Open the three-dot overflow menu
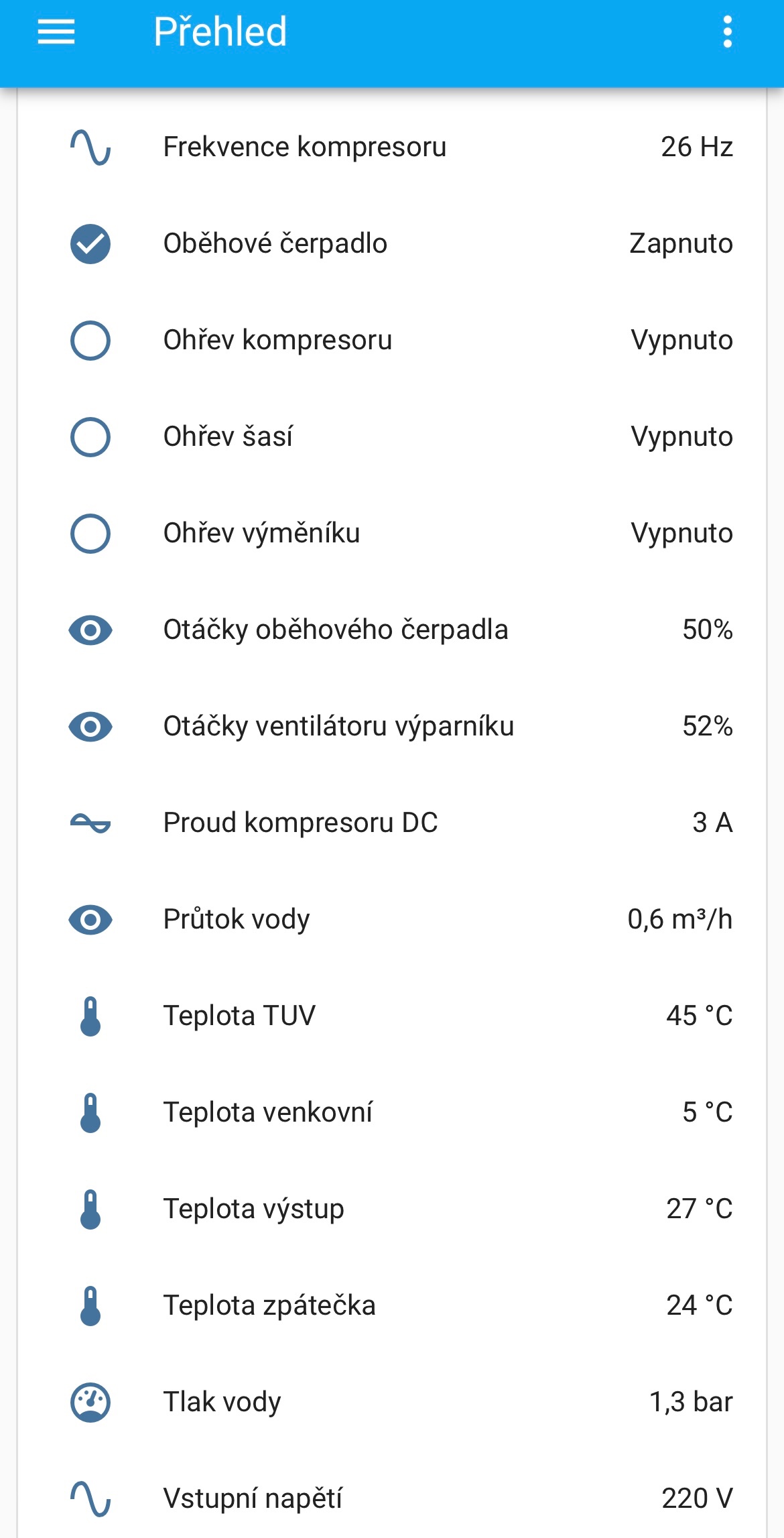Screen dimensions: 784x1538 [727, 32]
